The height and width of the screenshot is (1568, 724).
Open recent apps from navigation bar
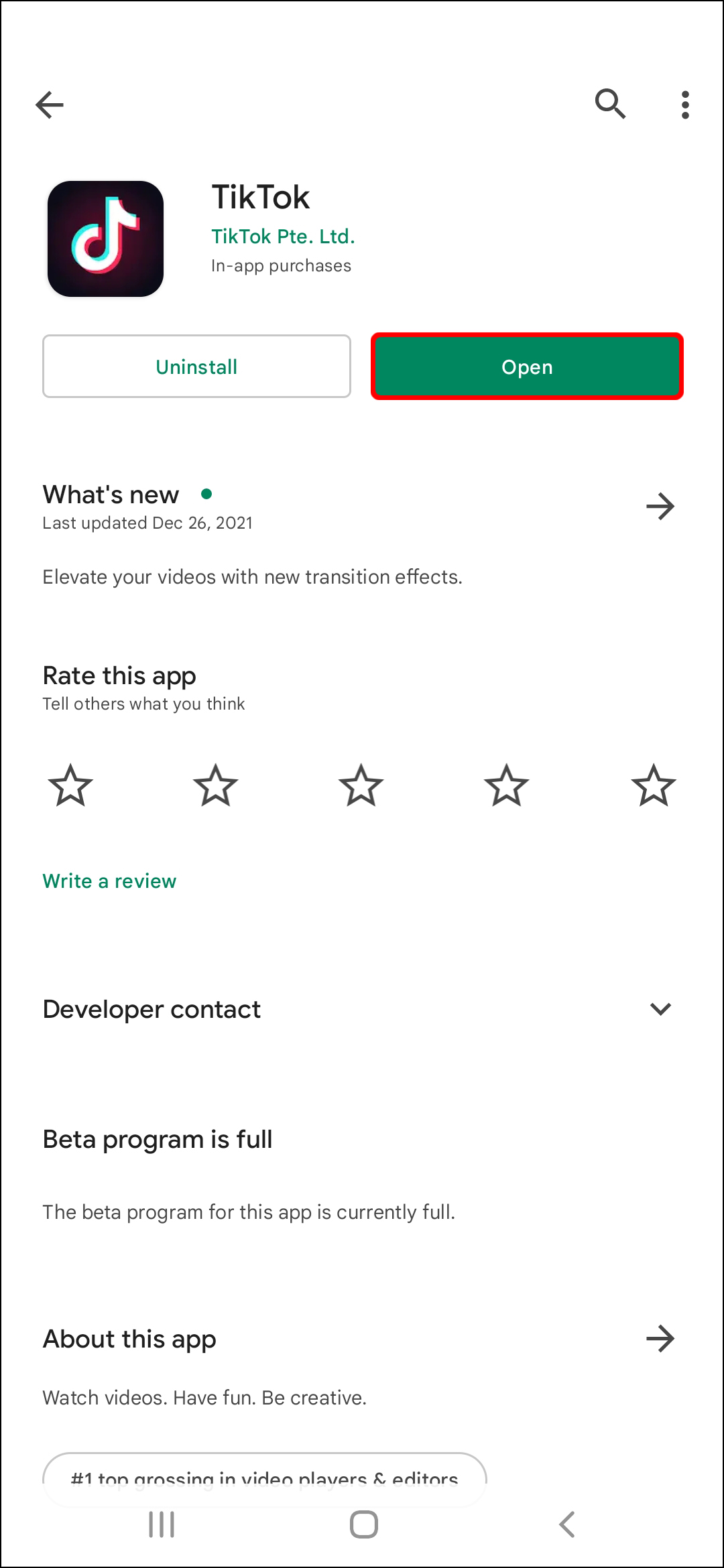click(x=162, y=1524)
